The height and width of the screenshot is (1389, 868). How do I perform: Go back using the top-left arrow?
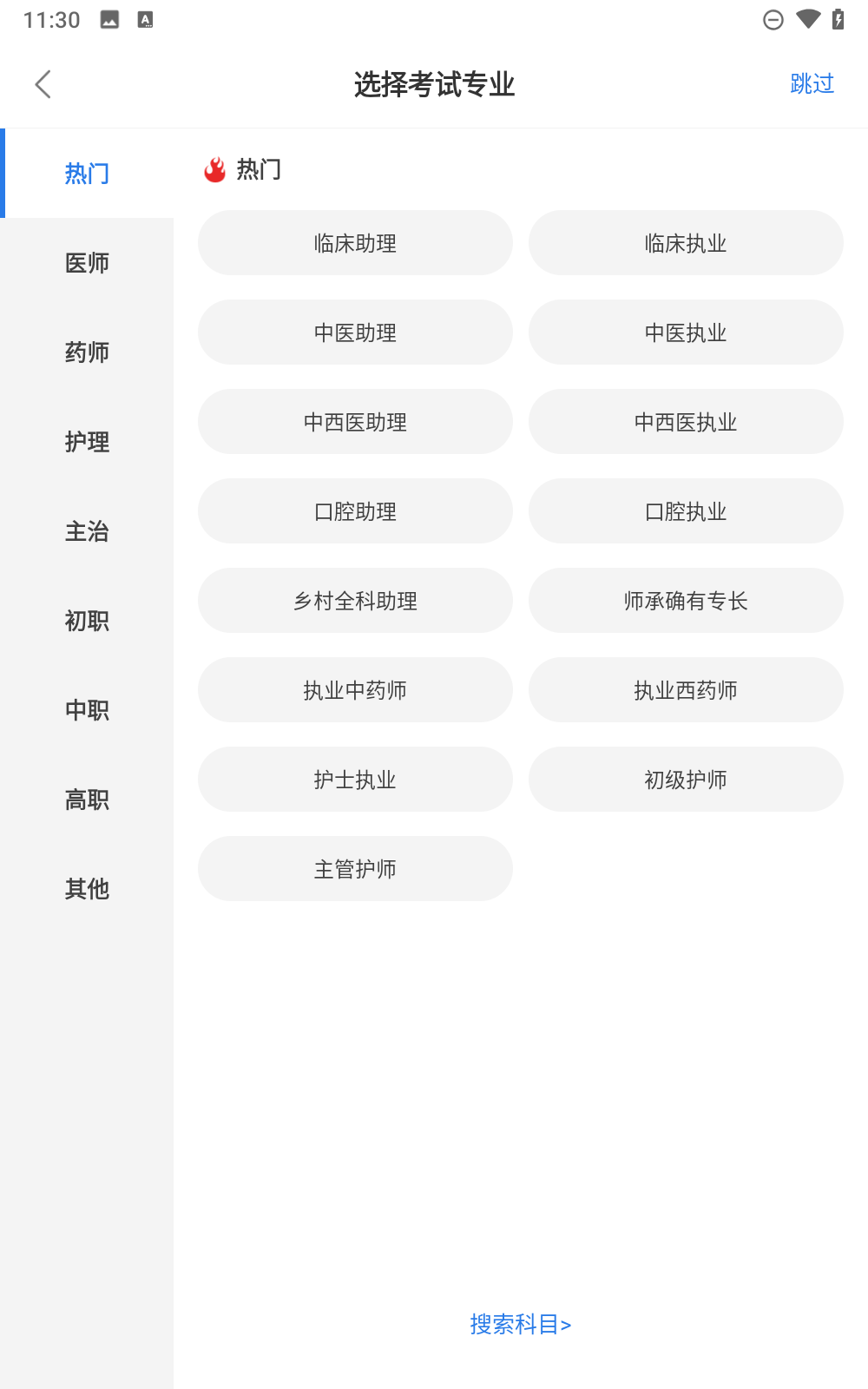coord(43,84)
